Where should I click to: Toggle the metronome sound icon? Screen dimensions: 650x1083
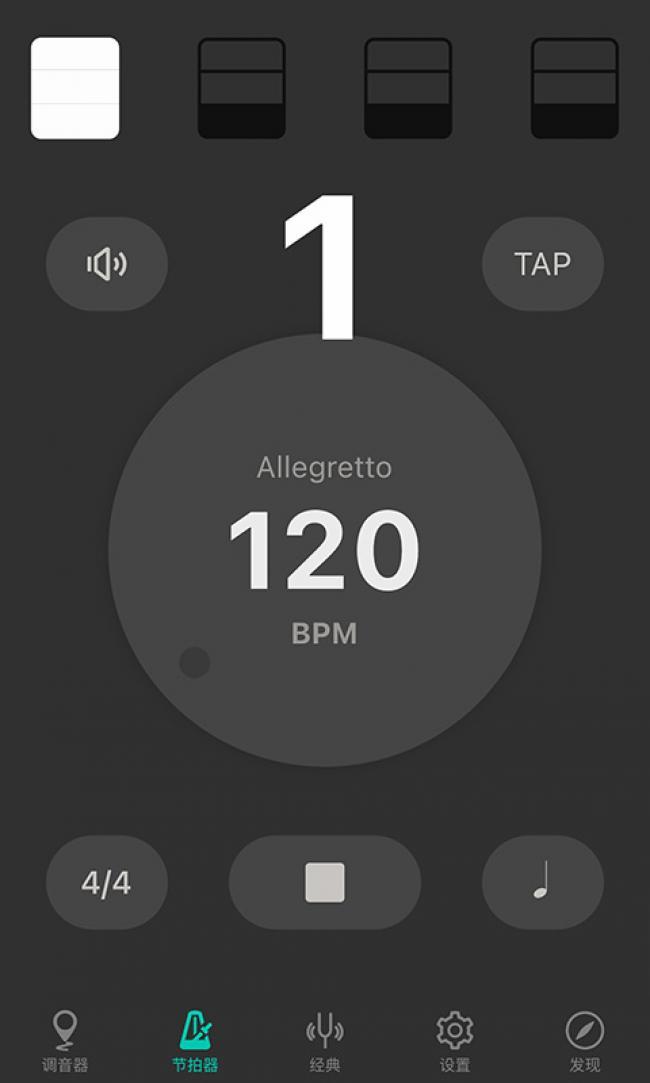pos(107,264)
